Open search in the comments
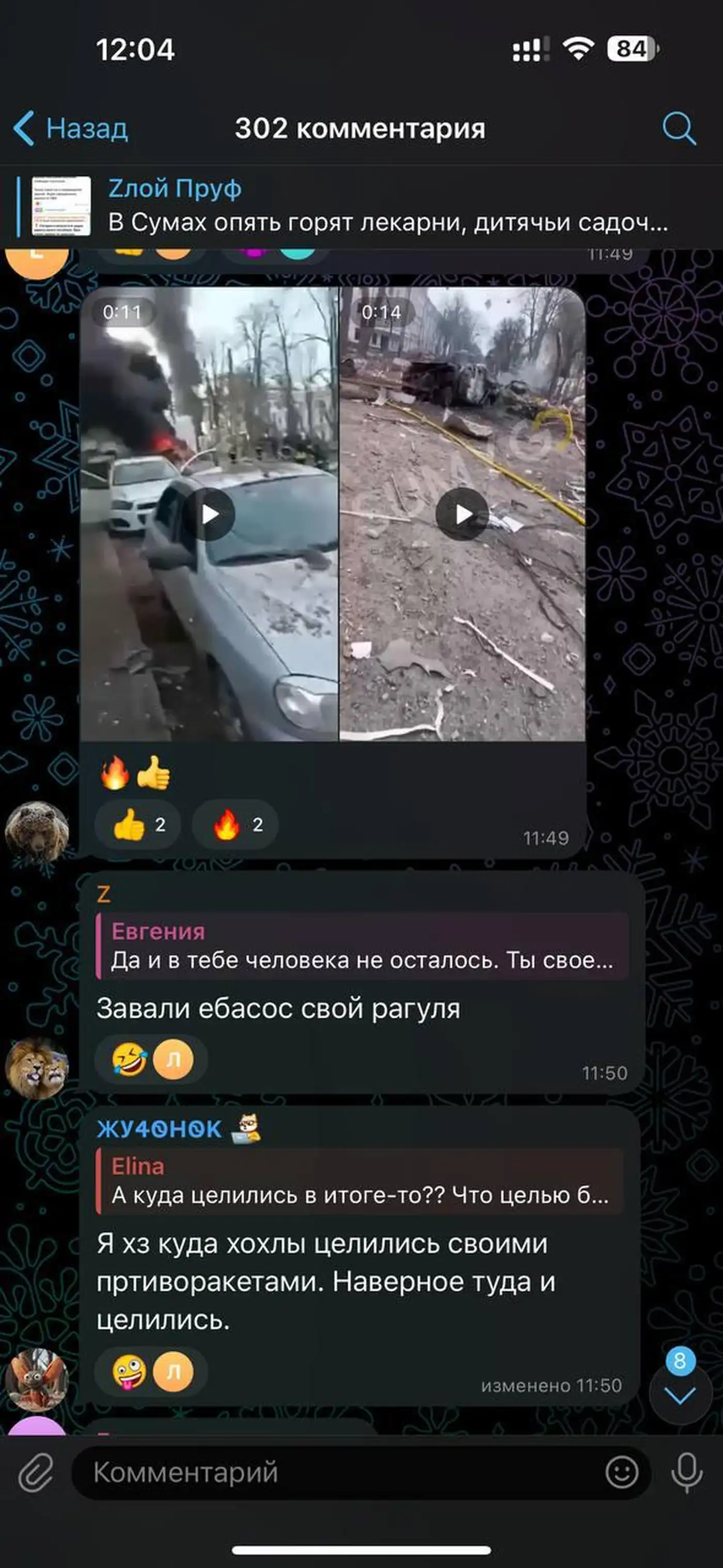 tap(679, 129)
